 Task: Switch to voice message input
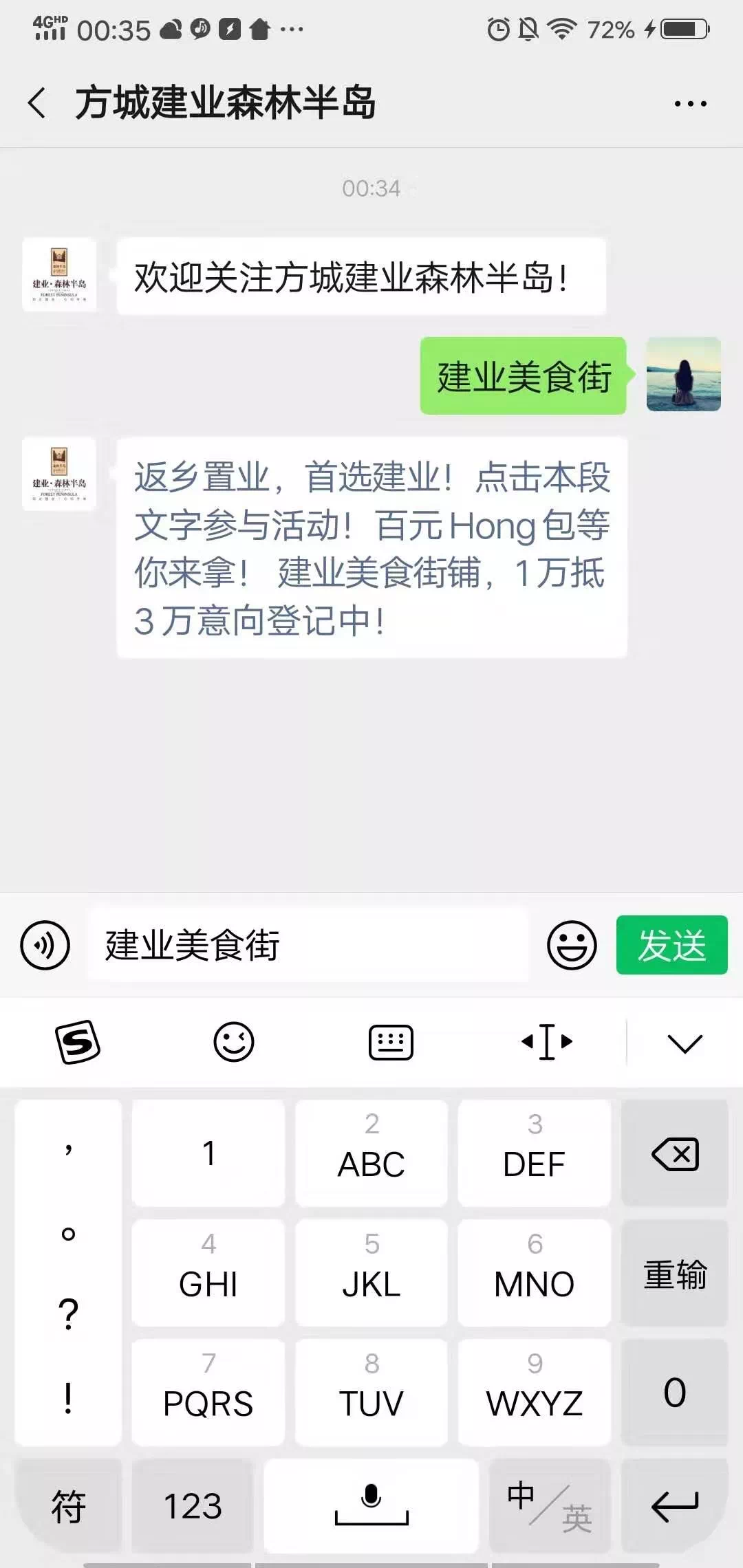tap(45, 946)
